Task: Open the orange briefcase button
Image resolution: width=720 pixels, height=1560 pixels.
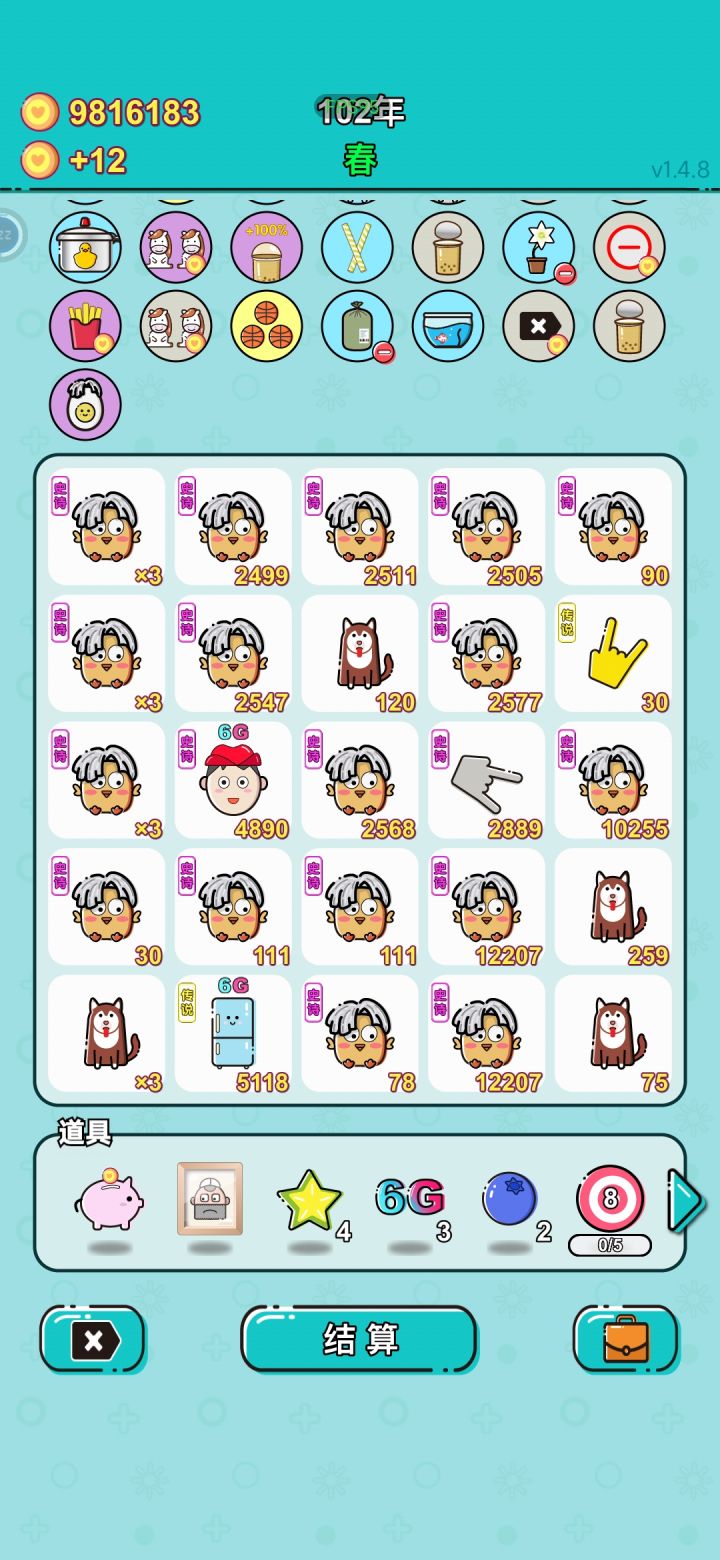Action: click(x=627, y=1339)
